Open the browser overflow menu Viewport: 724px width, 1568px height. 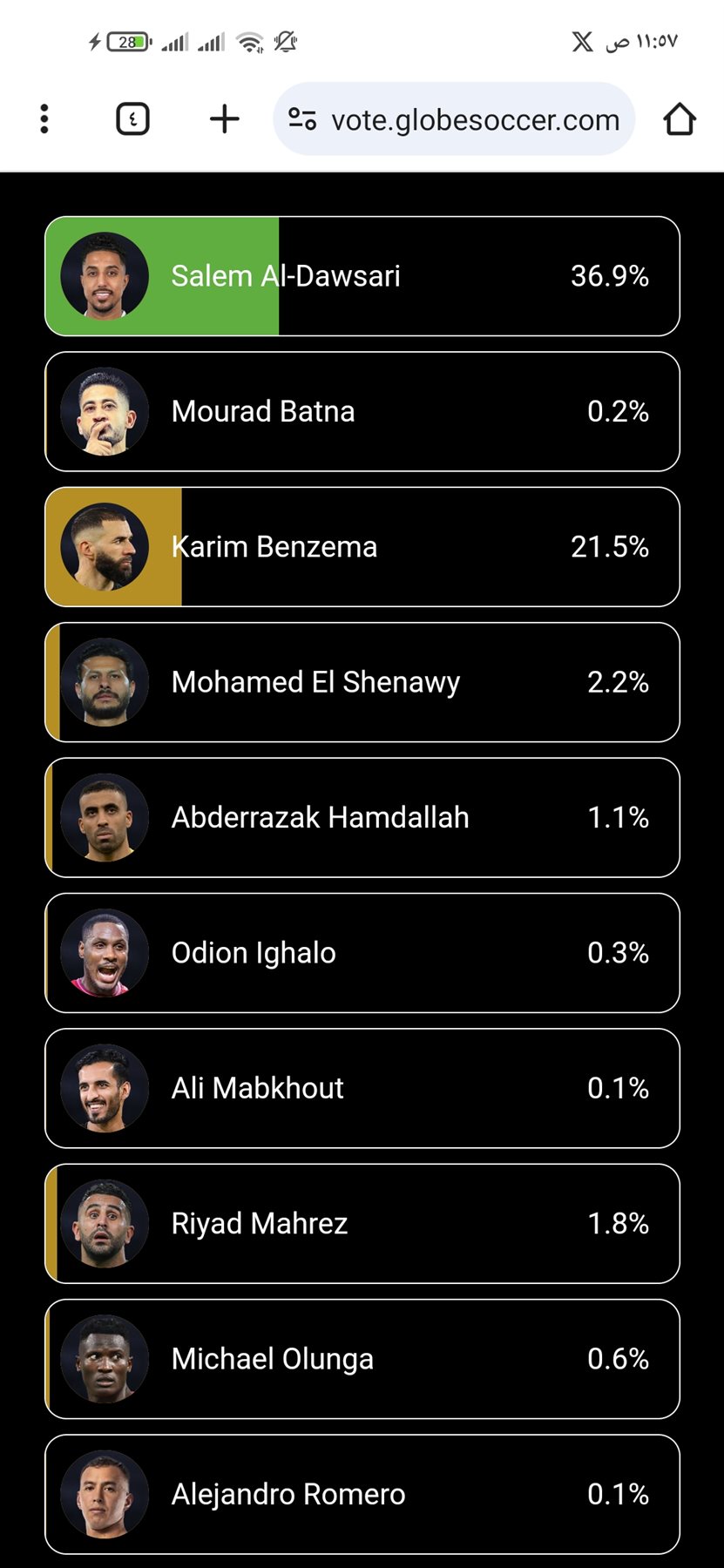point(44,119)
